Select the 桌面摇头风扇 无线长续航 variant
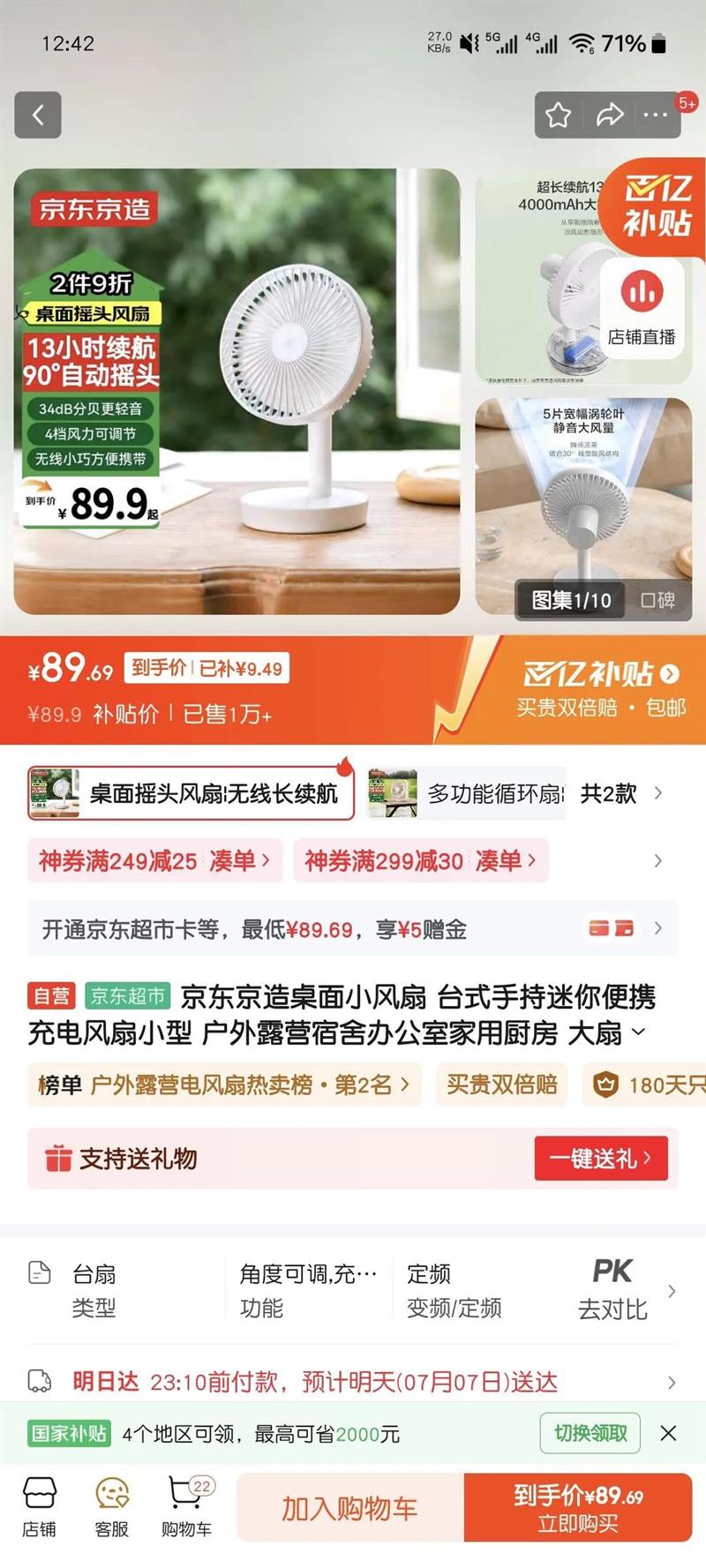Image resolution: width=706 pixels, height=1568 pixels. click(191, 793)
